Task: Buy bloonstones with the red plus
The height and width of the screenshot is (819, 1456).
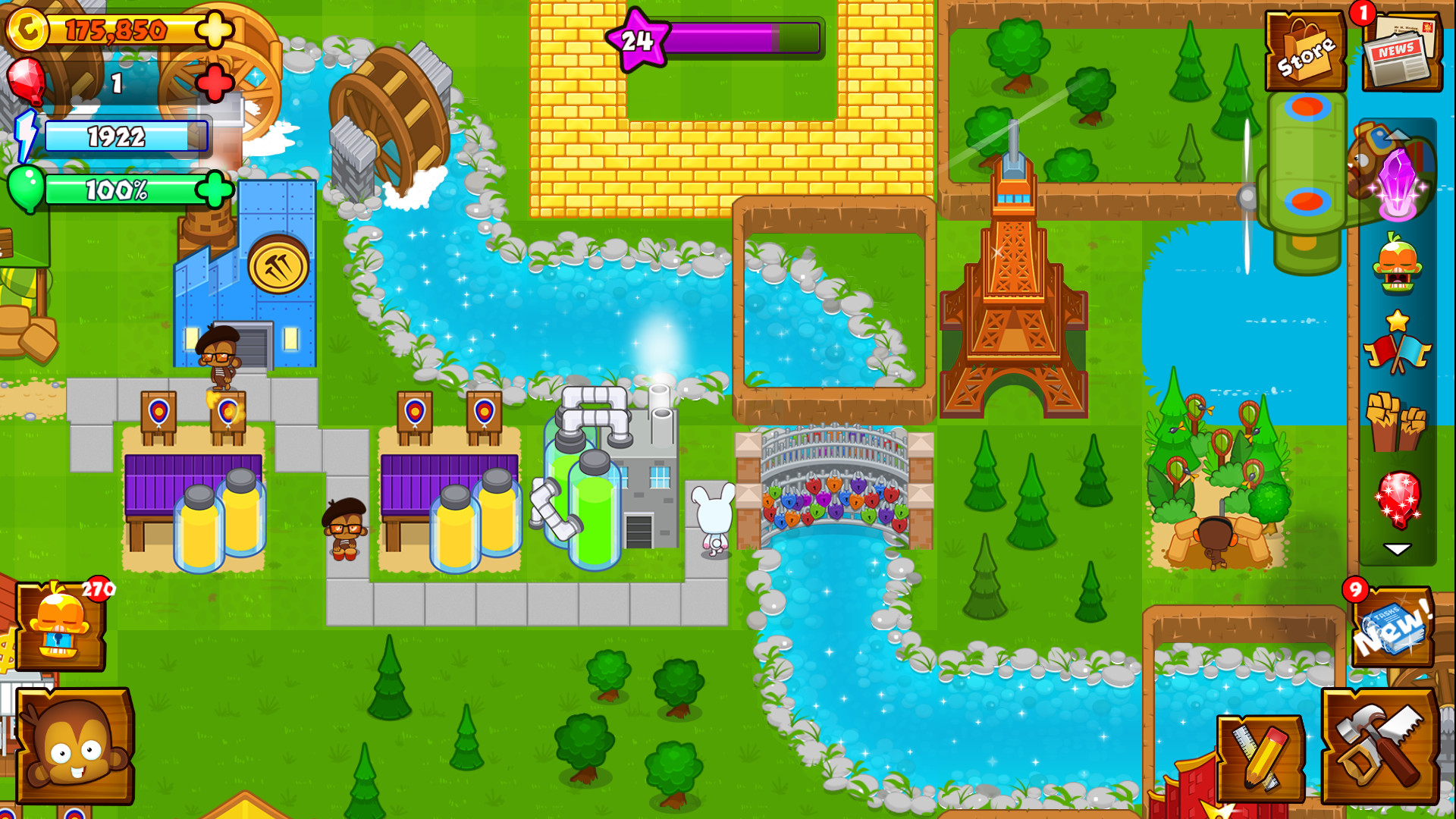Action: point(215,83)
